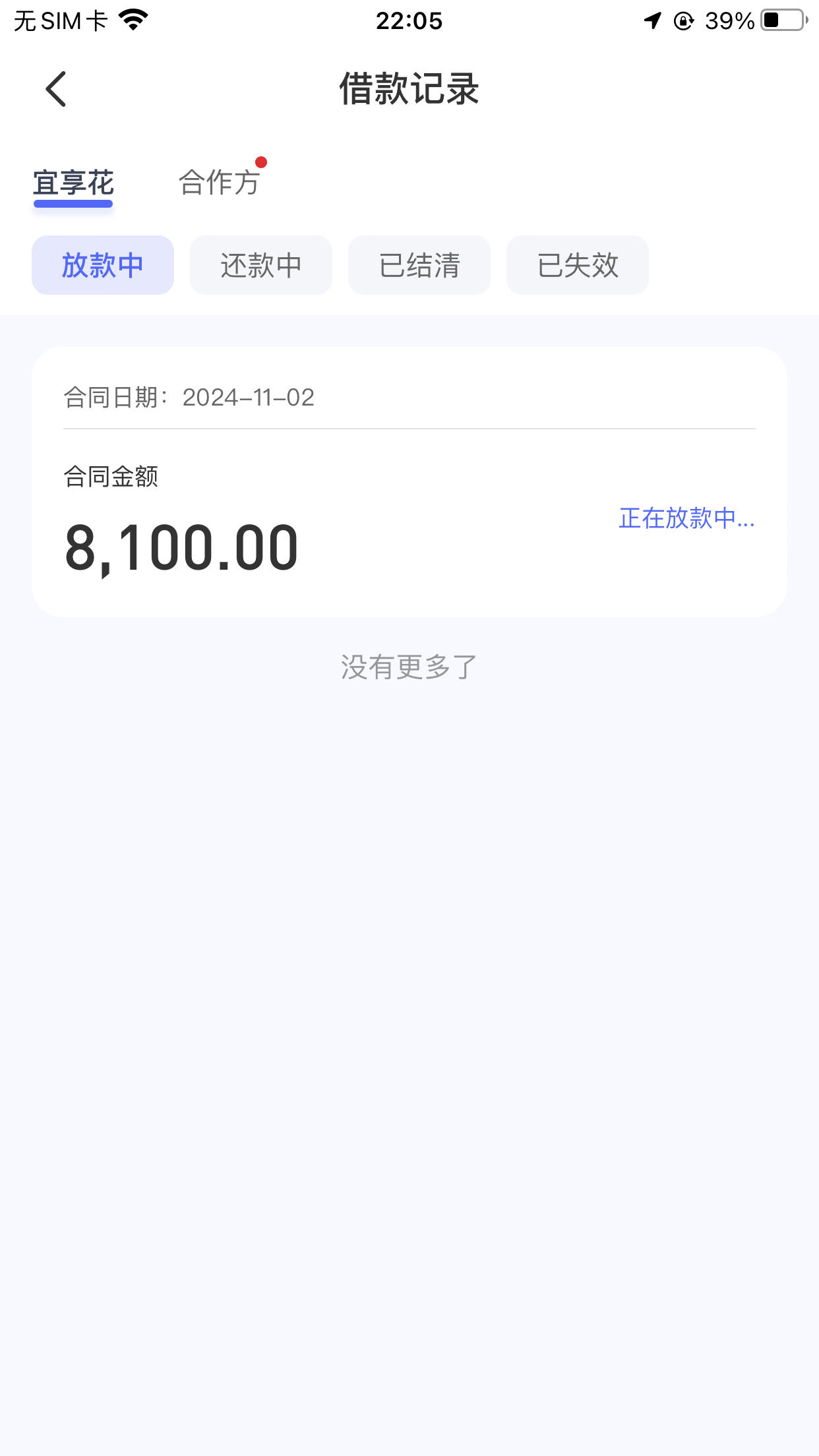Screen dimensions: 819x1456
Task: Show loans under 还款中
Action: [x=261, y=265]
